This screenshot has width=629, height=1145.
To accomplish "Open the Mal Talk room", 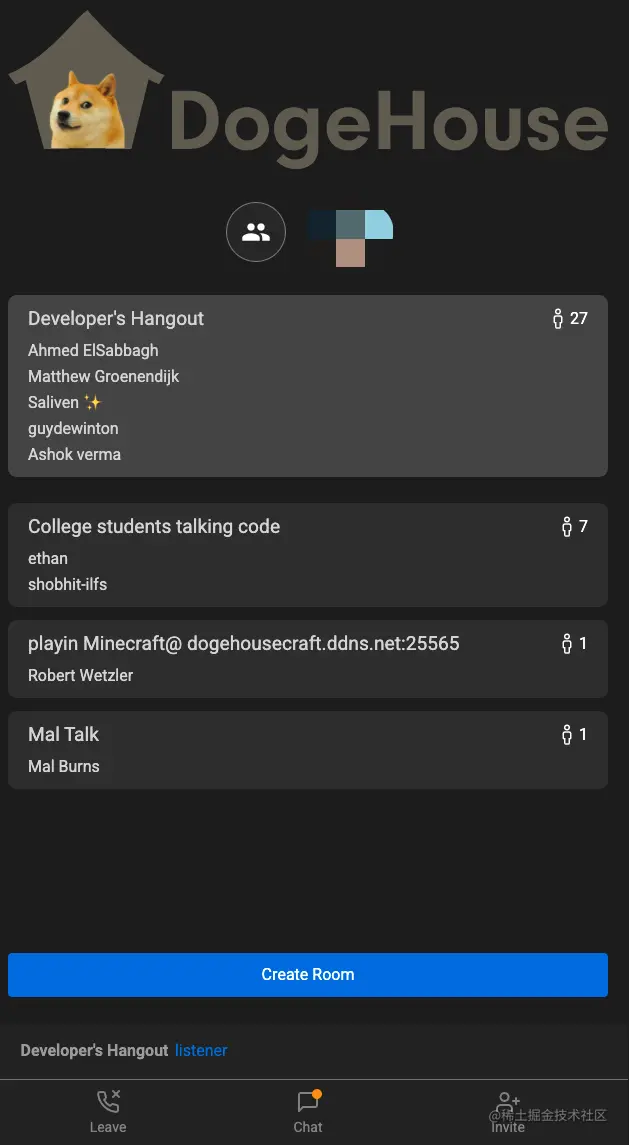I will (x=307, y=749).
